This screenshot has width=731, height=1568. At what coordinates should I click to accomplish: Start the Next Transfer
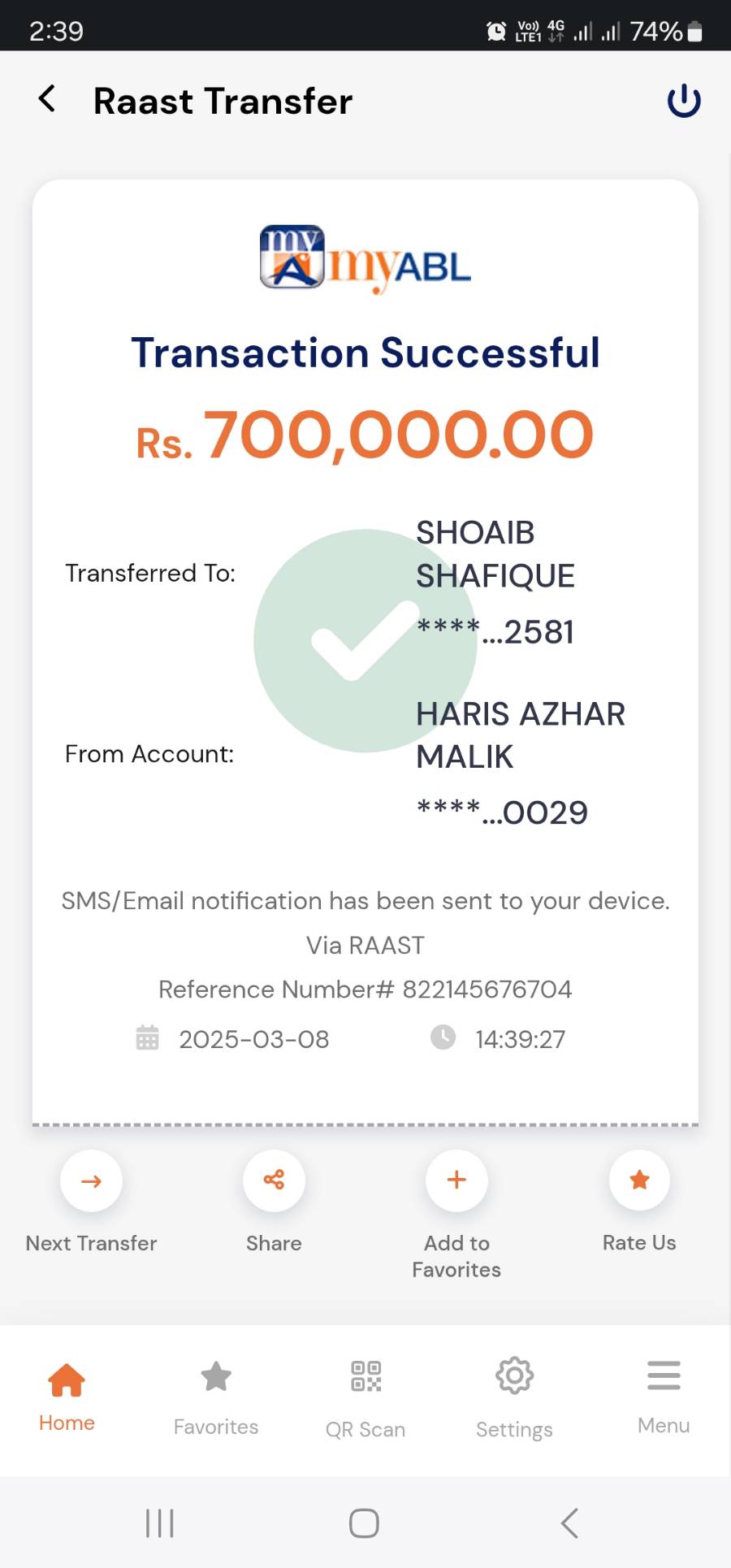(x=91, y=1180)
